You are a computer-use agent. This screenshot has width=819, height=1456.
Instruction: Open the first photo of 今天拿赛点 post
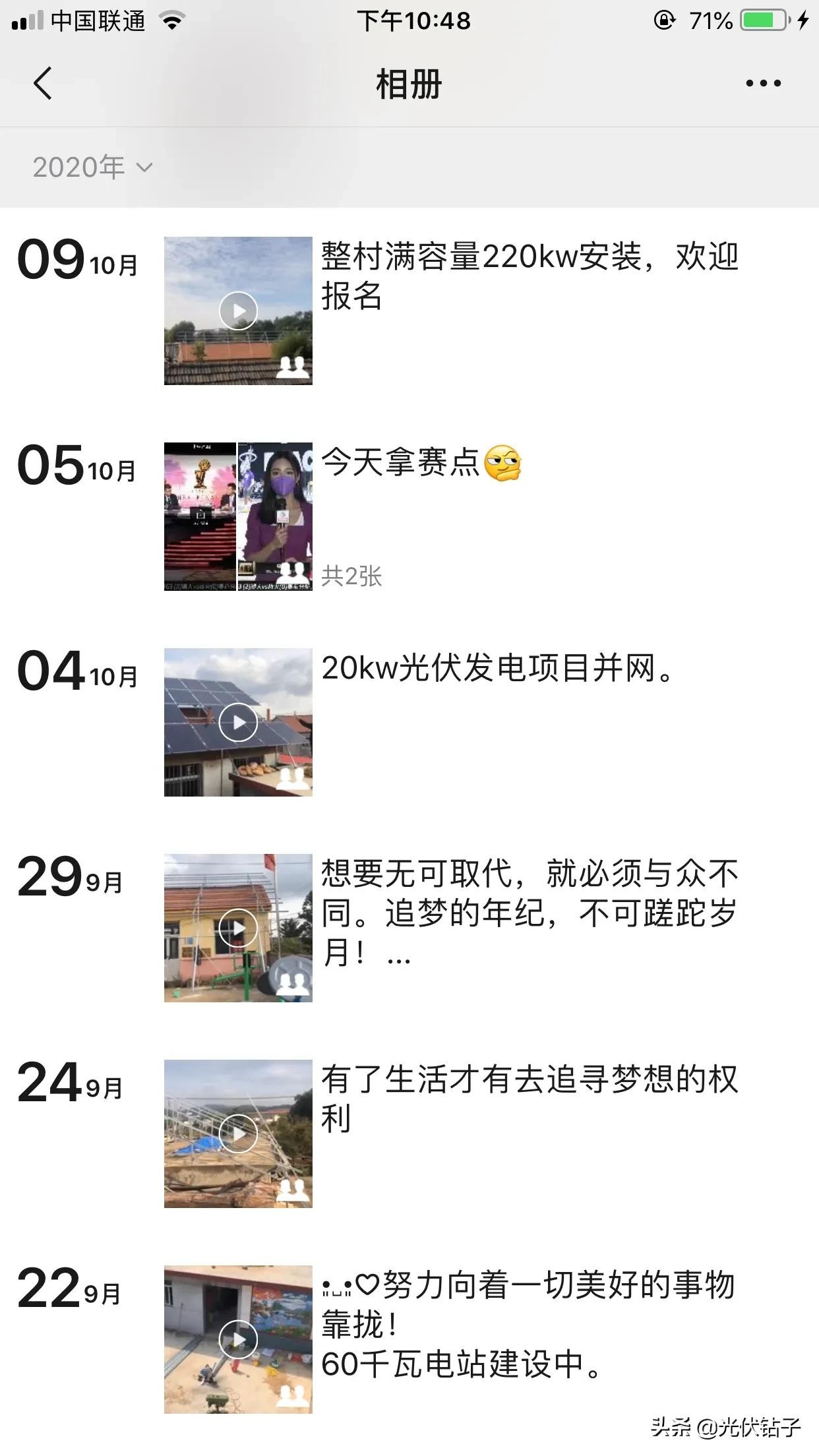[x=200, y=516]
